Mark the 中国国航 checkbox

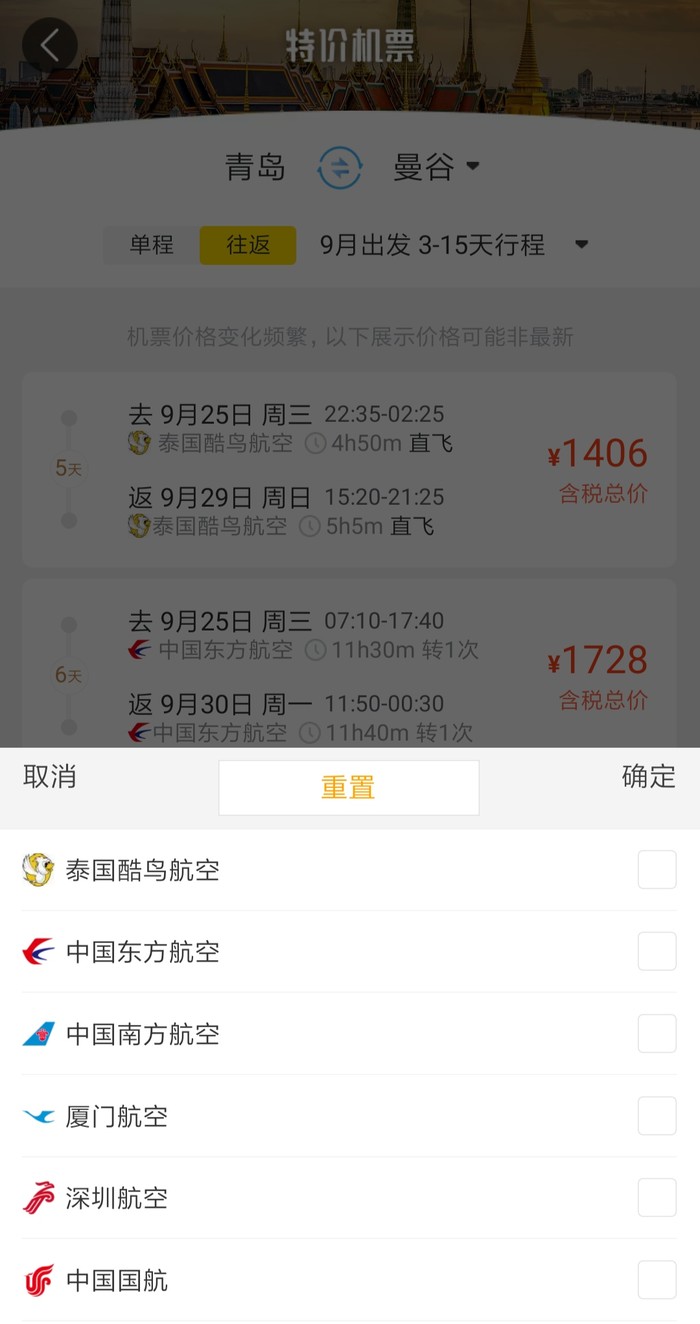(x=657, y=1280)
